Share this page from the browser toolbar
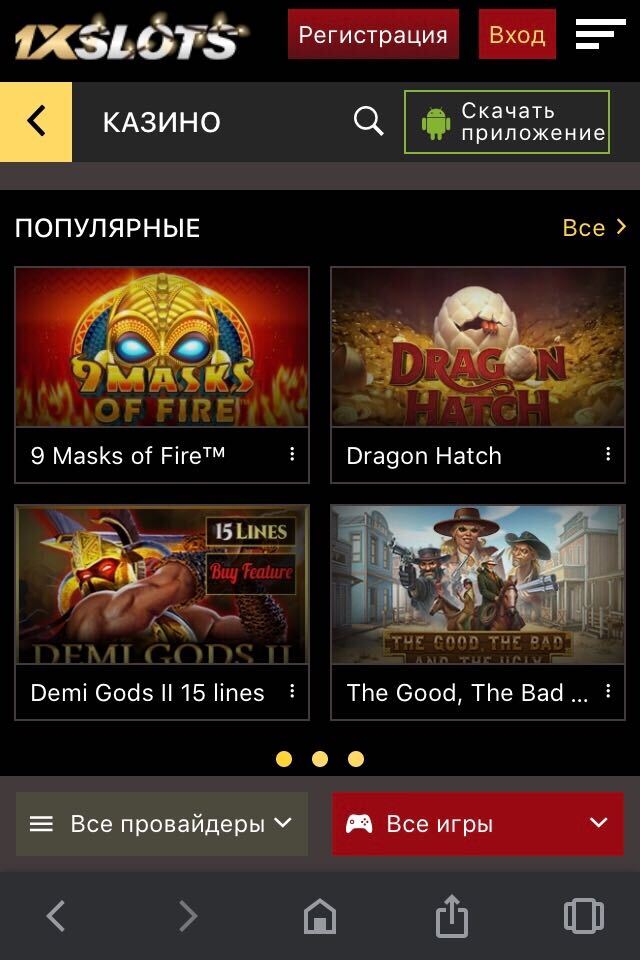This screenshot has width=640, height=960. (x=452, y=916)
